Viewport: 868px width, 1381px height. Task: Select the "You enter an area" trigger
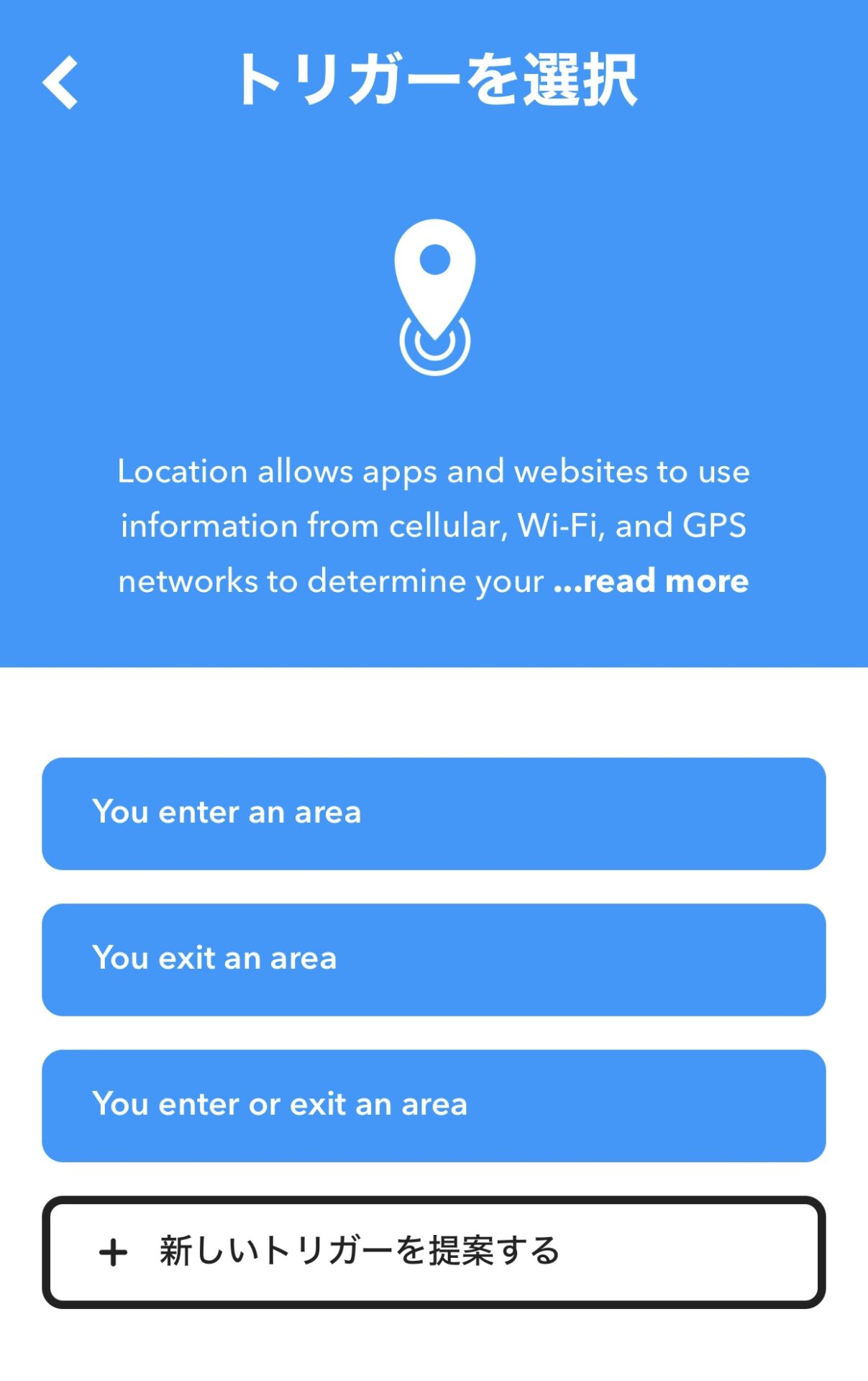(434, 813)
